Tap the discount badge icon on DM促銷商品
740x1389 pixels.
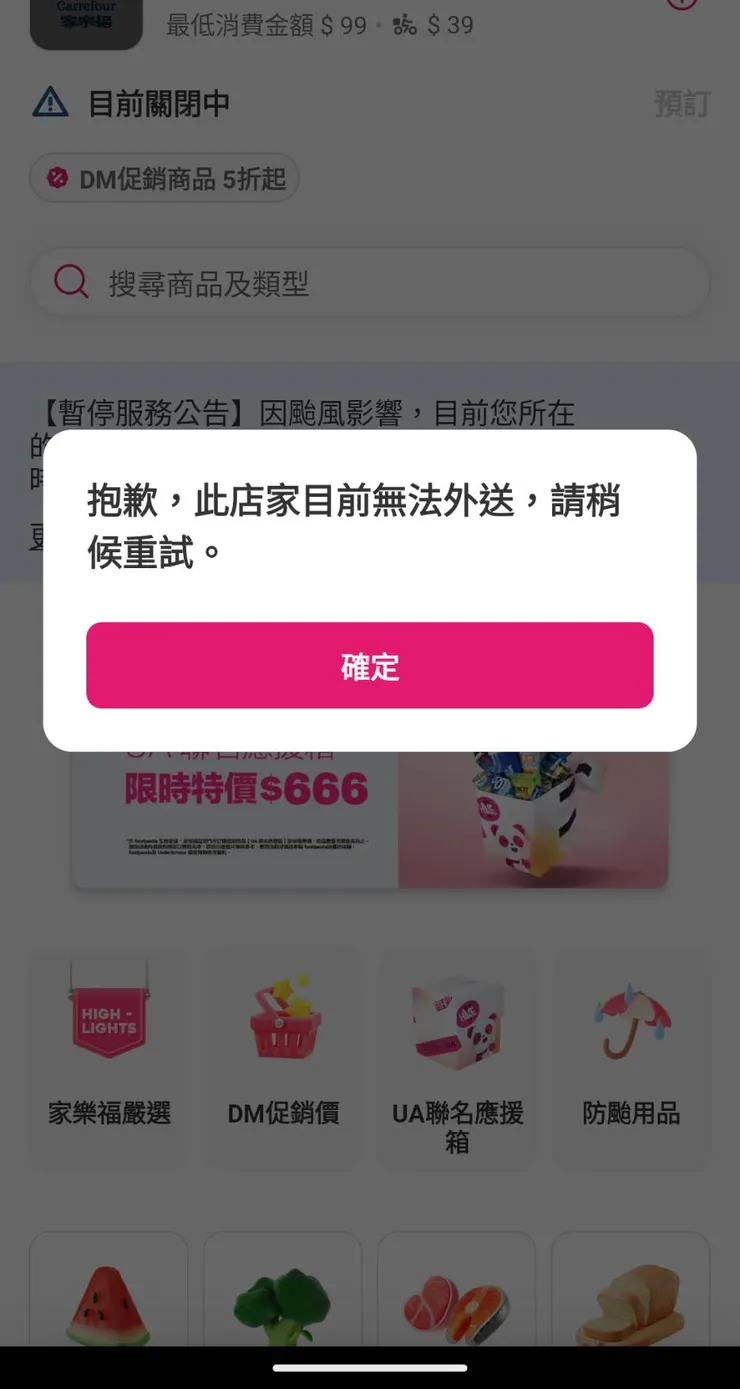point(55,178)
